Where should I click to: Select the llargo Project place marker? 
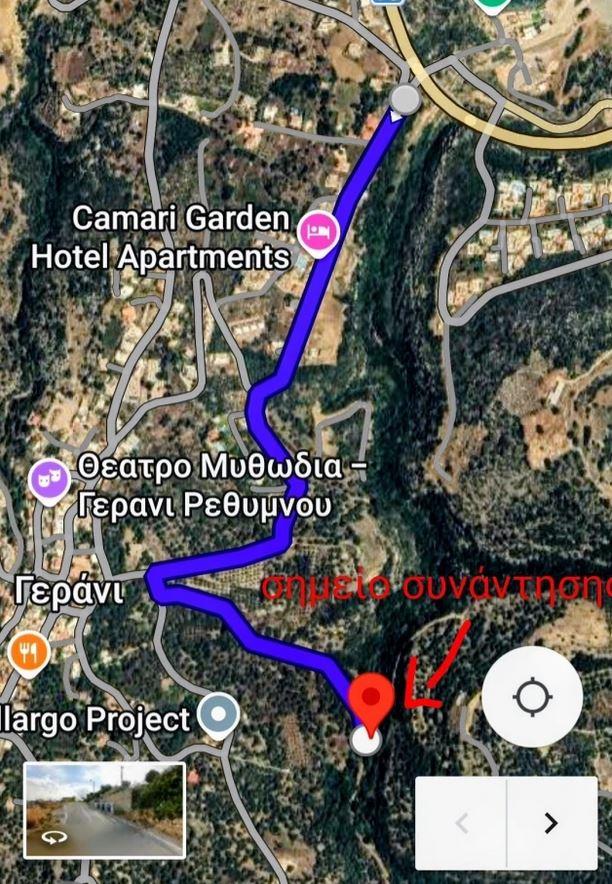[x=218, y=715]
